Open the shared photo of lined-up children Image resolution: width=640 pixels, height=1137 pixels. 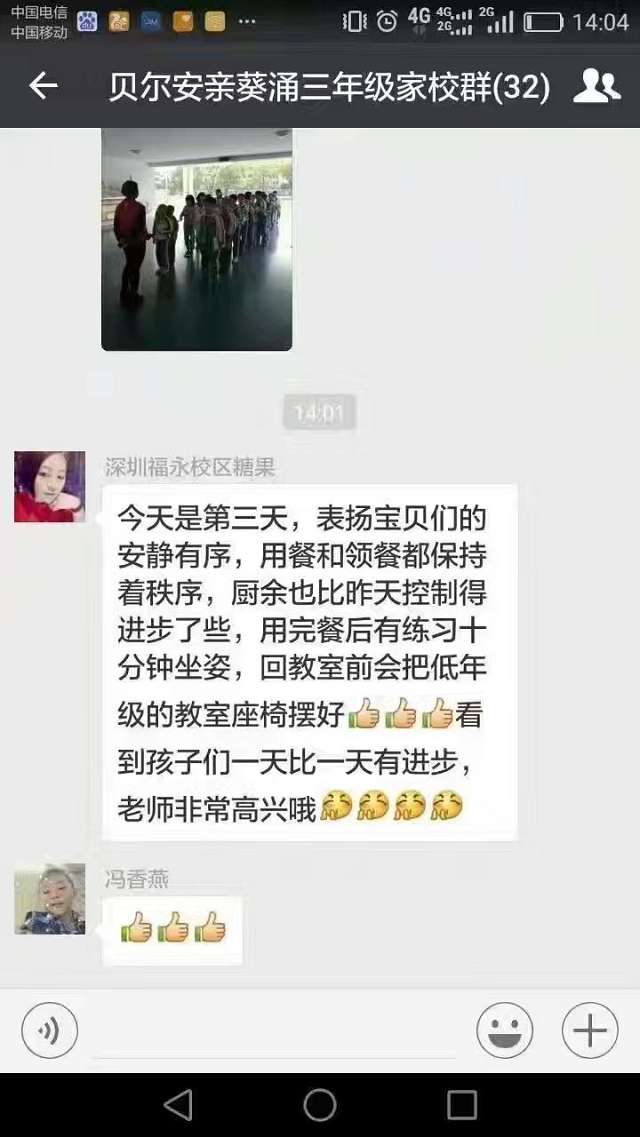[197, 240]
